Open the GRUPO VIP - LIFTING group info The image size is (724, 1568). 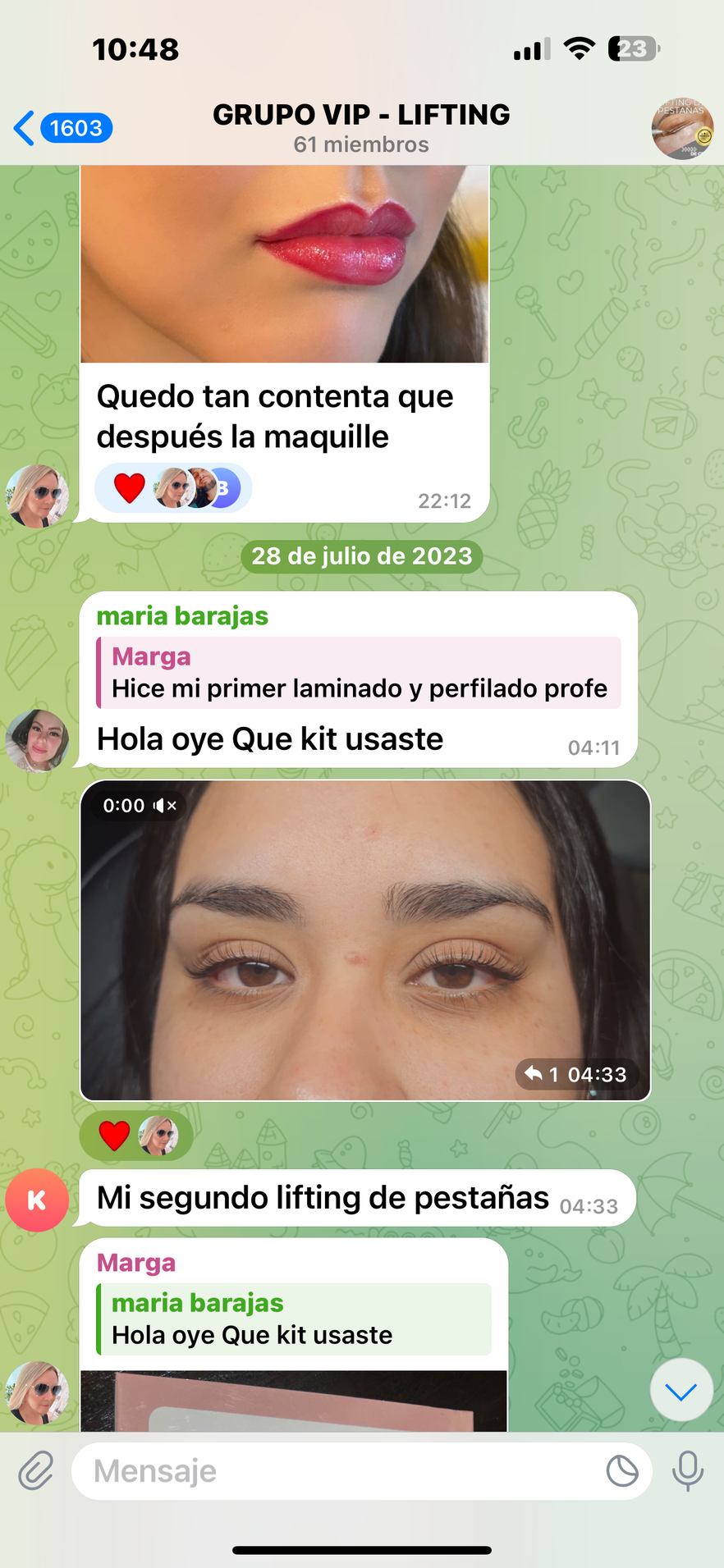(x=361, y=127)
